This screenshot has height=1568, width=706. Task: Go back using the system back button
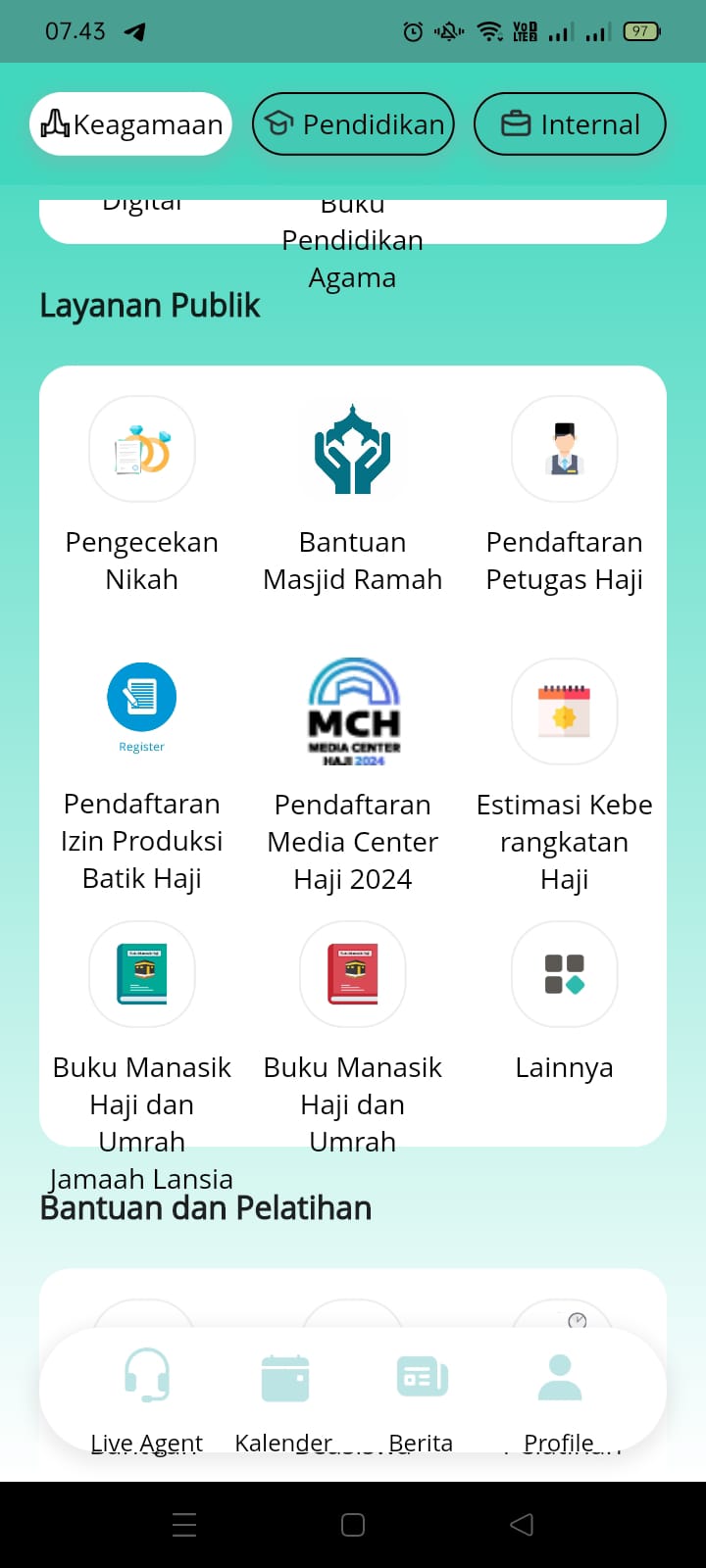pyautogui.click(x=522, y=1524)
